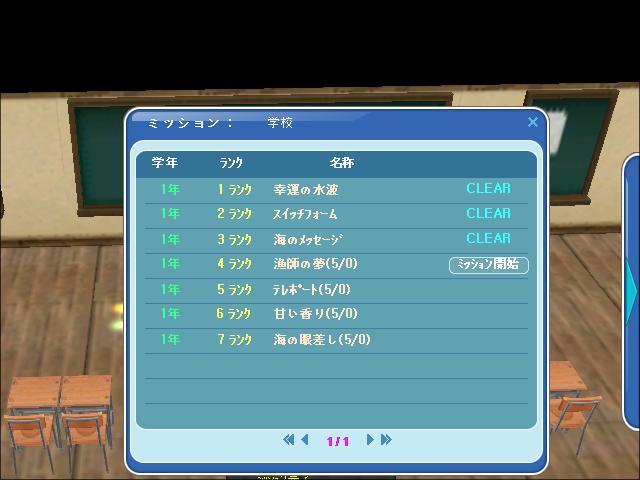Viewport: 640px width, 480px height.
Task: Select the テレポート mission row
Action: tap(311, 290)
